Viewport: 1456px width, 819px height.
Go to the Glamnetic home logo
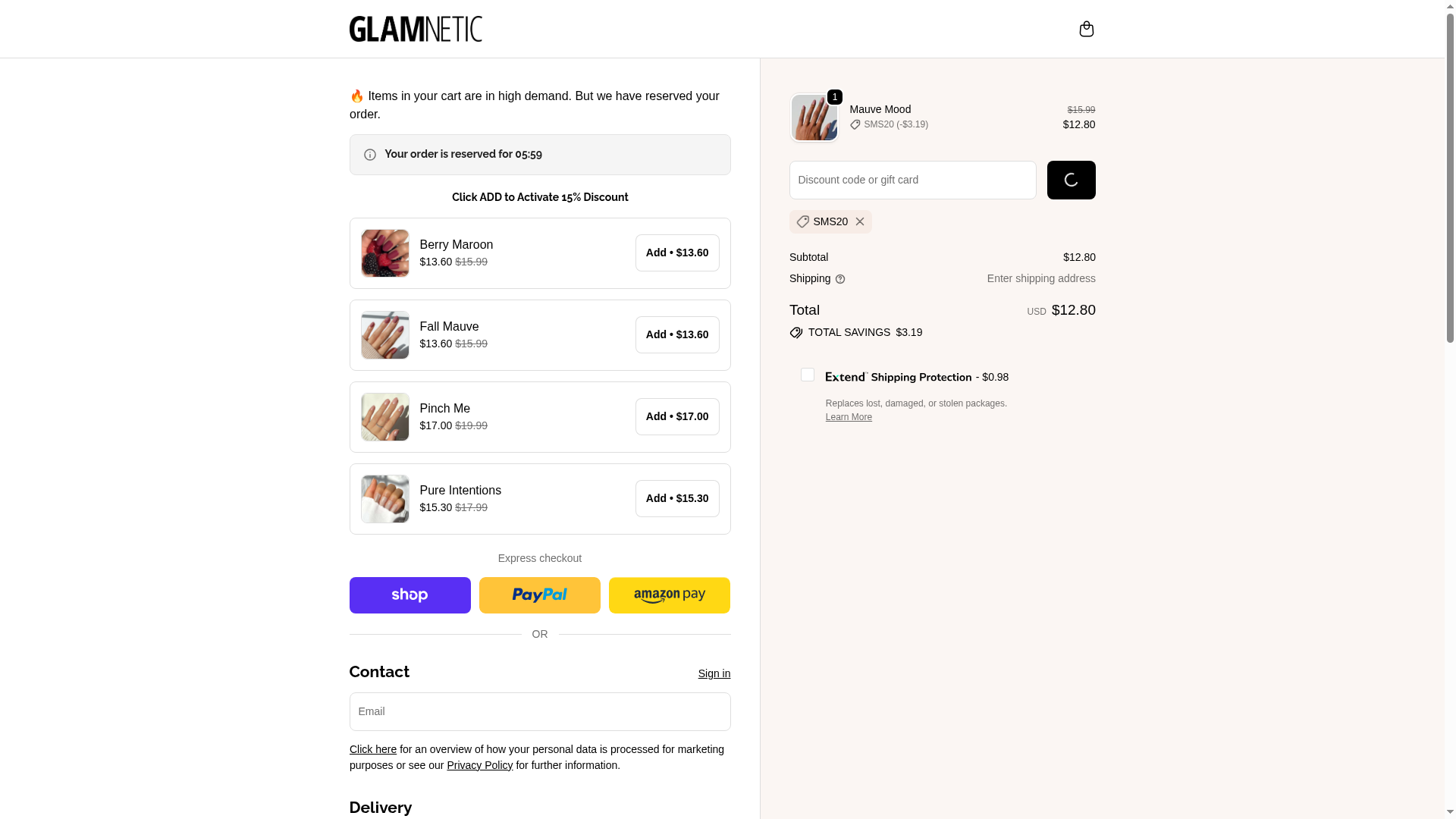(x=416, y=29)
